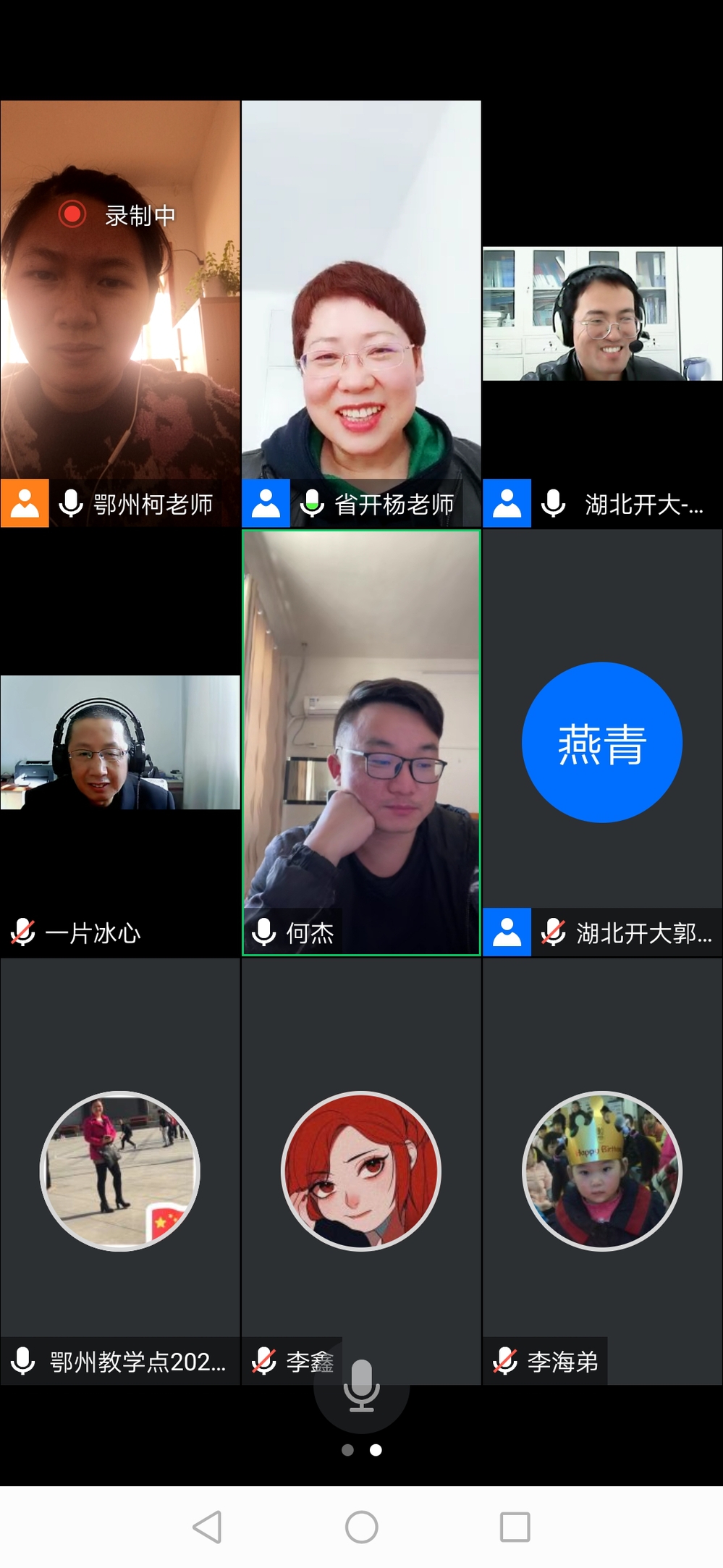Select 何杰 active speaker tile

point(361,743)
